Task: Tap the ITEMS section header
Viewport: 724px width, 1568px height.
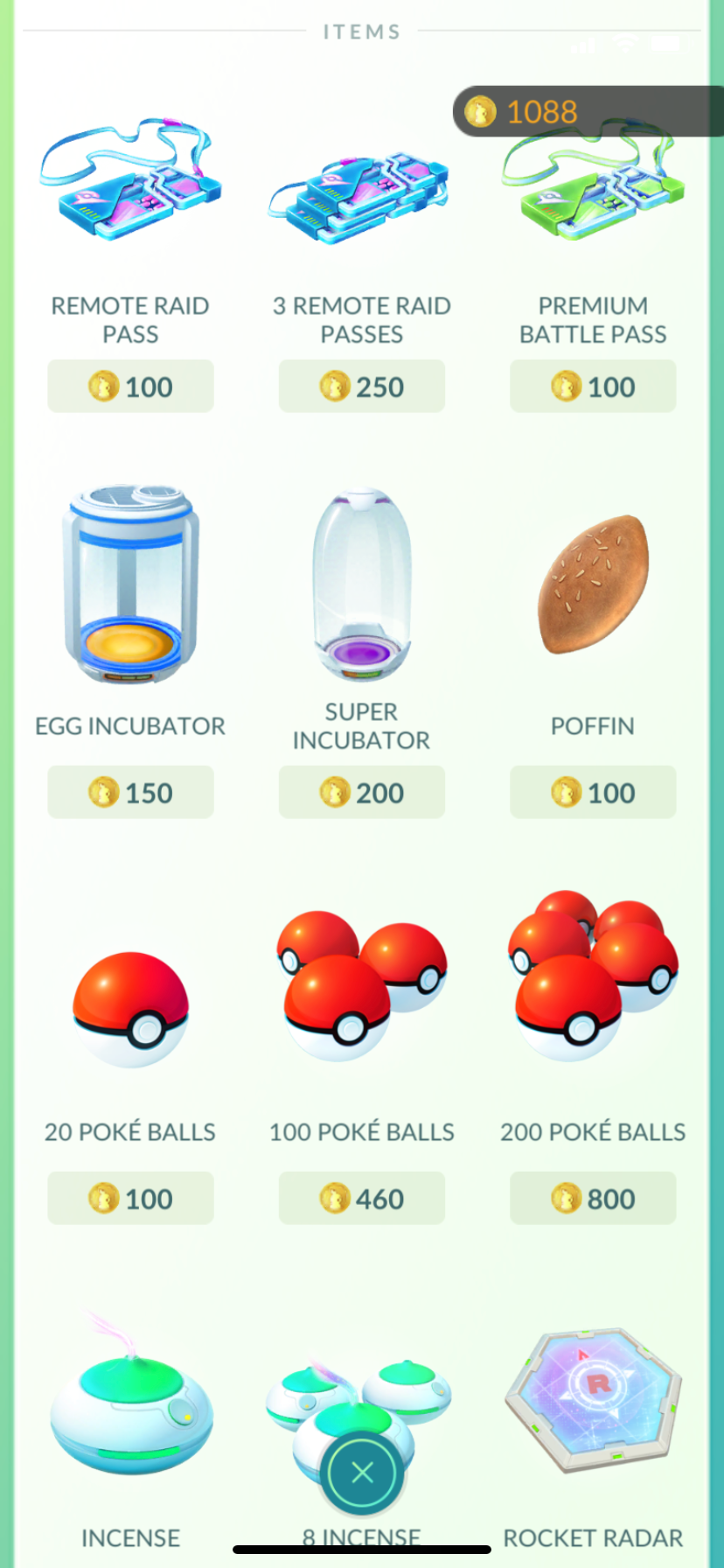Action: [361, 31]
